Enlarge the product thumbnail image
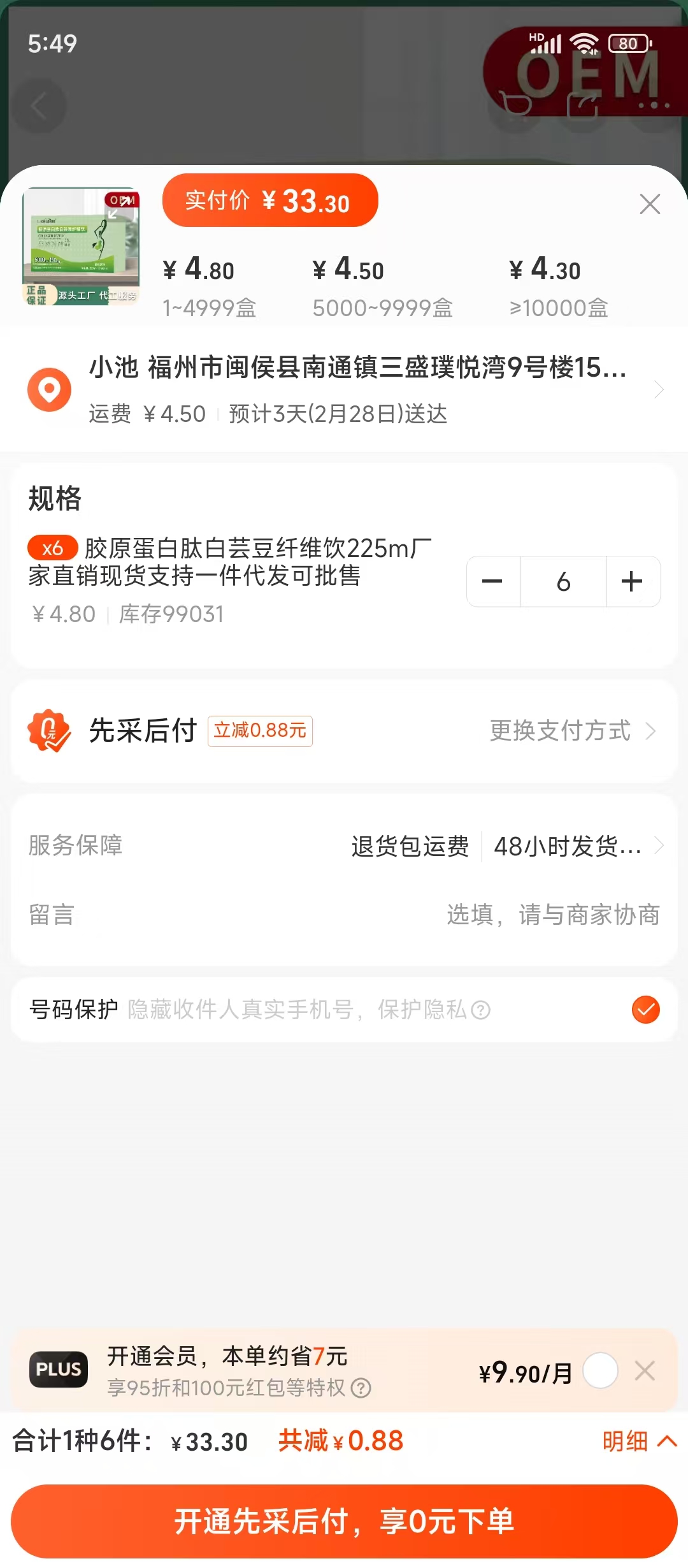 click(80, 246)
